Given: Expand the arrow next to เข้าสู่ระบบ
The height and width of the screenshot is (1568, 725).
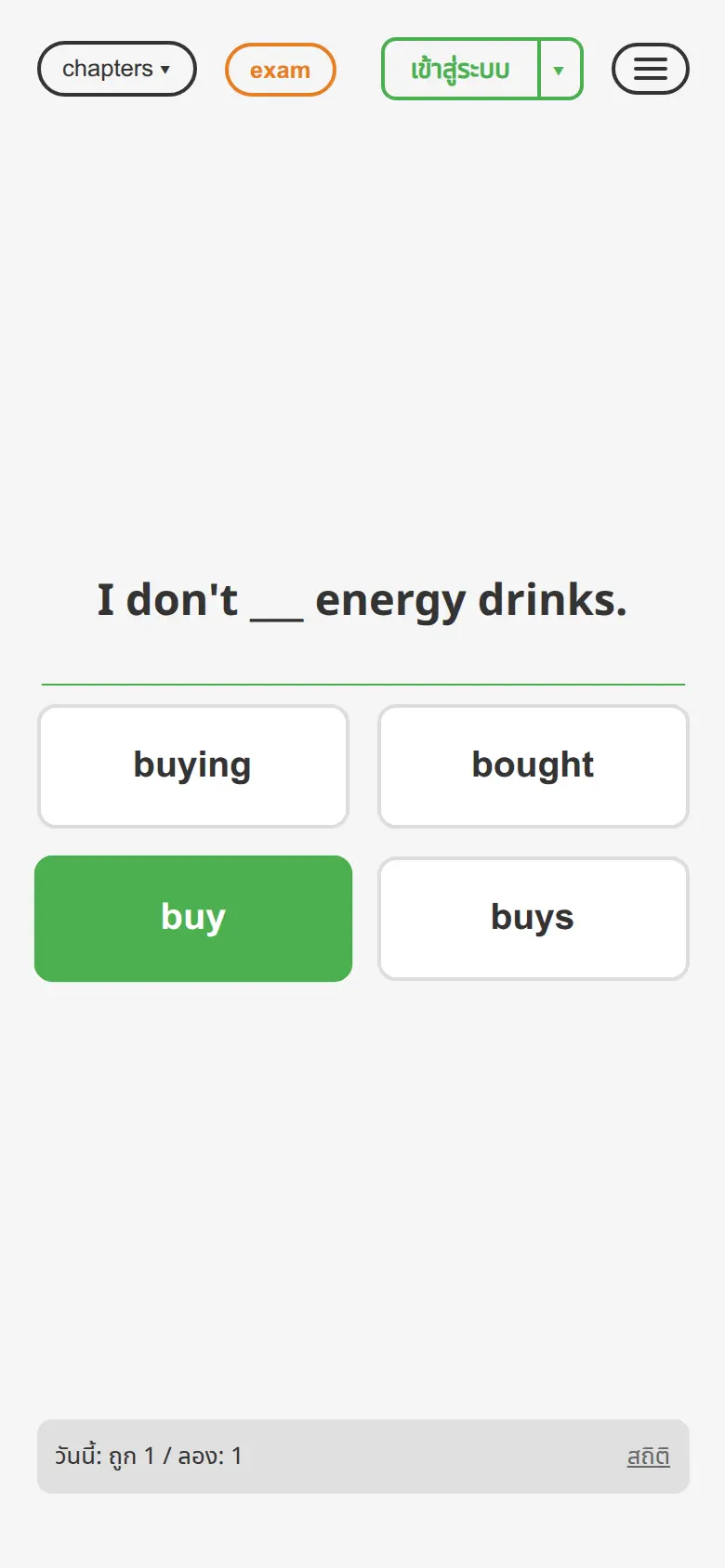Looking at the screenshot, I should tap(560, 69).
